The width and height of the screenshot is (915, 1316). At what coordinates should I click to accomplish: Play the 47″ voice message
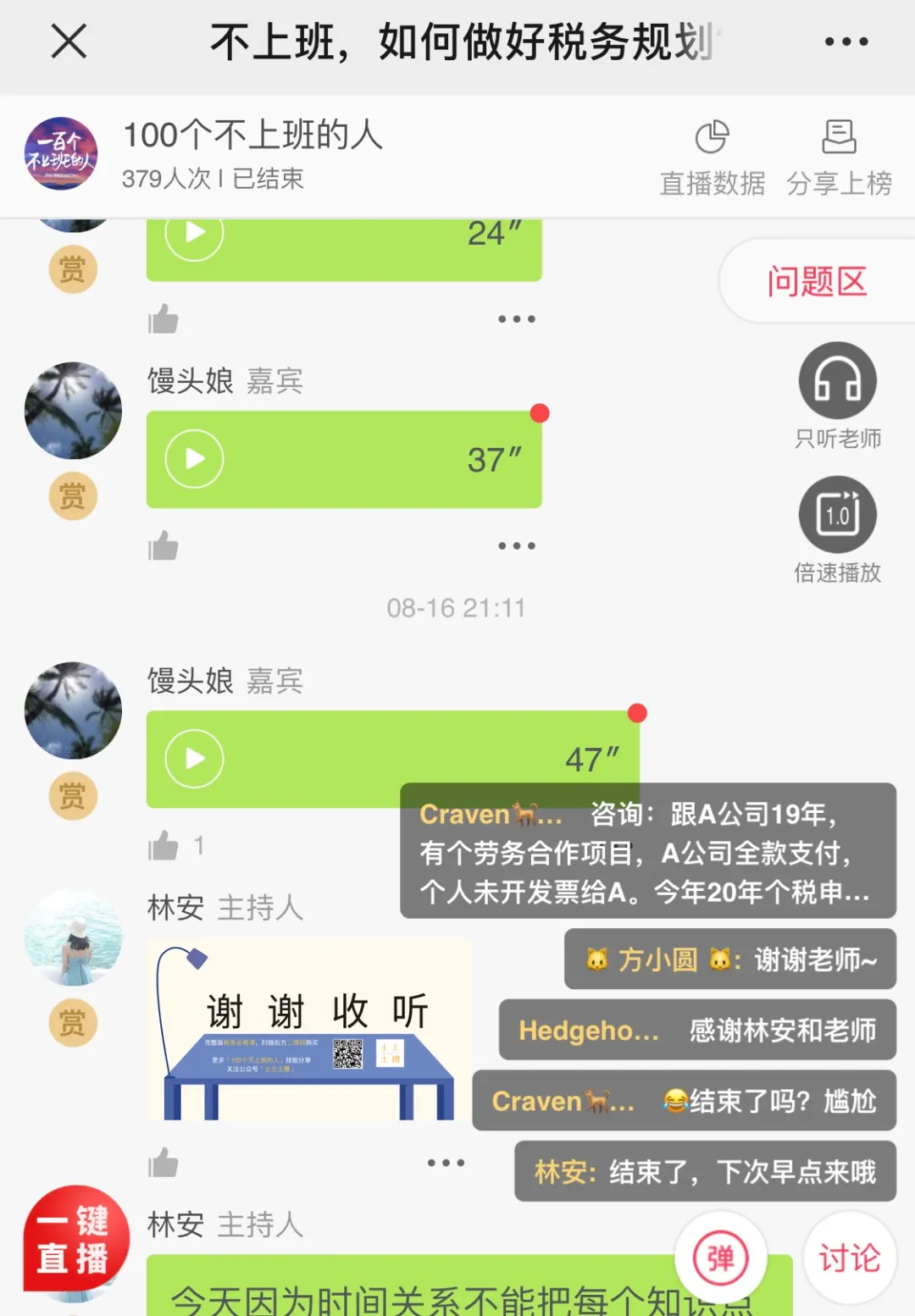tap(195, 758)
